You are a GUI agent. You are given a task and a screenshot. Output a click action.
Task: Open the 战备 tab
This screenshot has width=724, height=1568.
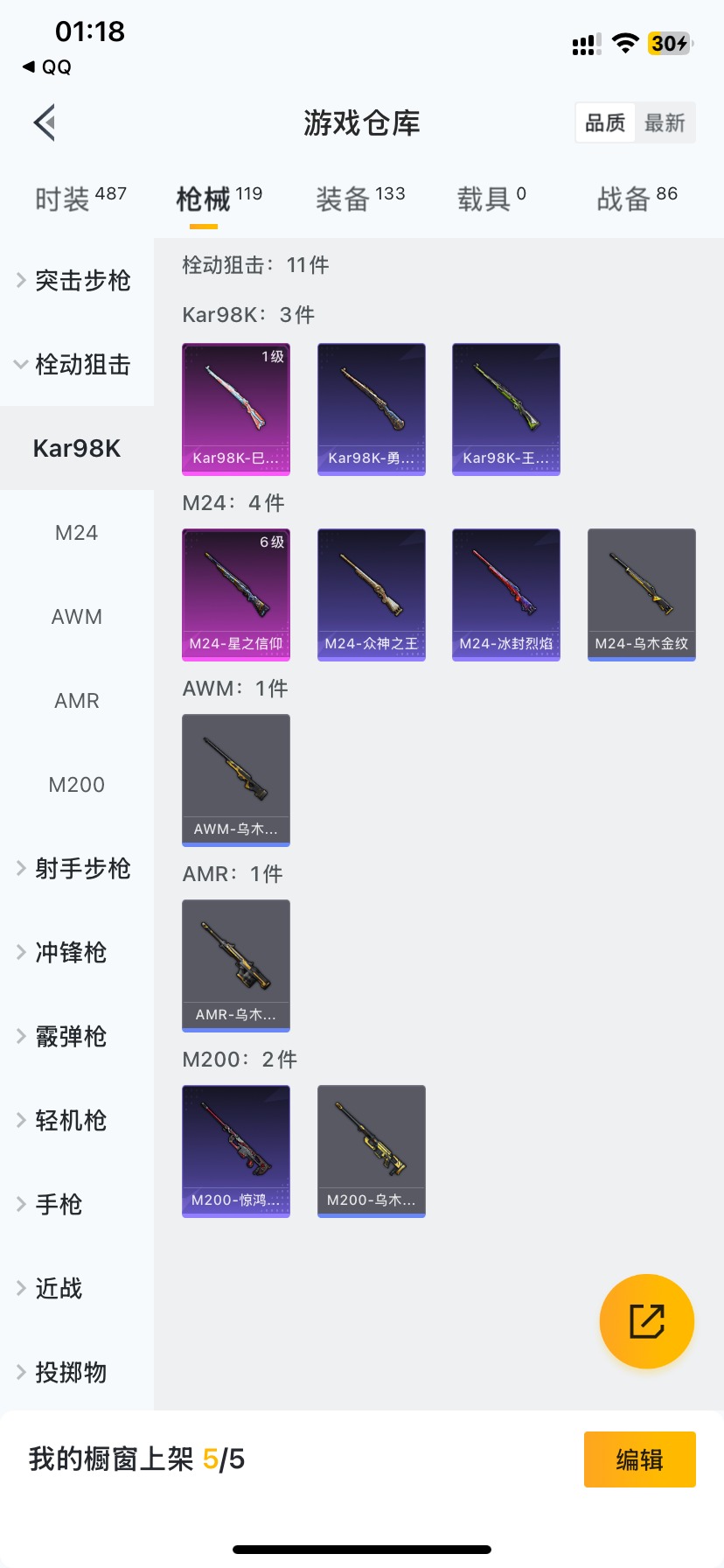pos(637,199)
